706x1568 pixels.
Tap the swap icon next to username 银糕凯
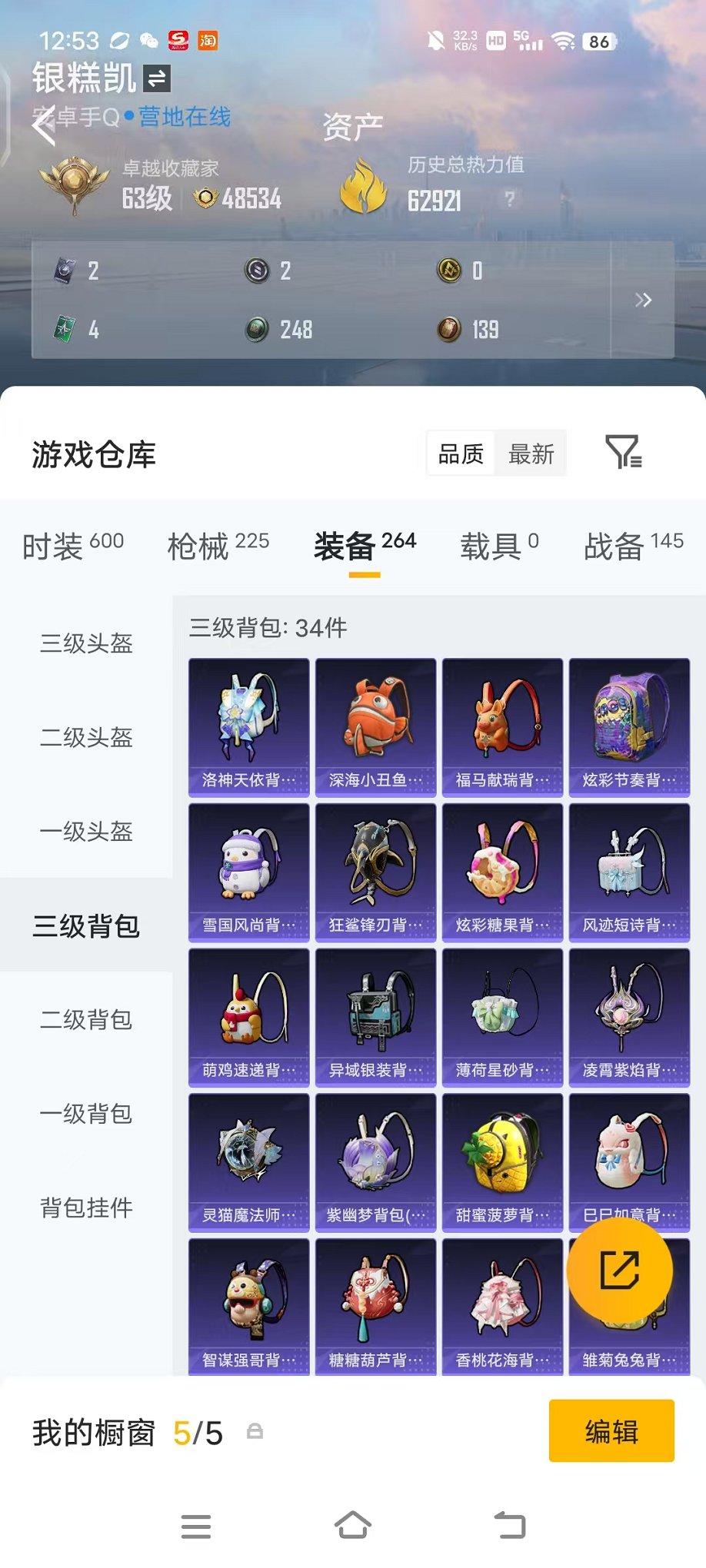[x=158, y=78]
